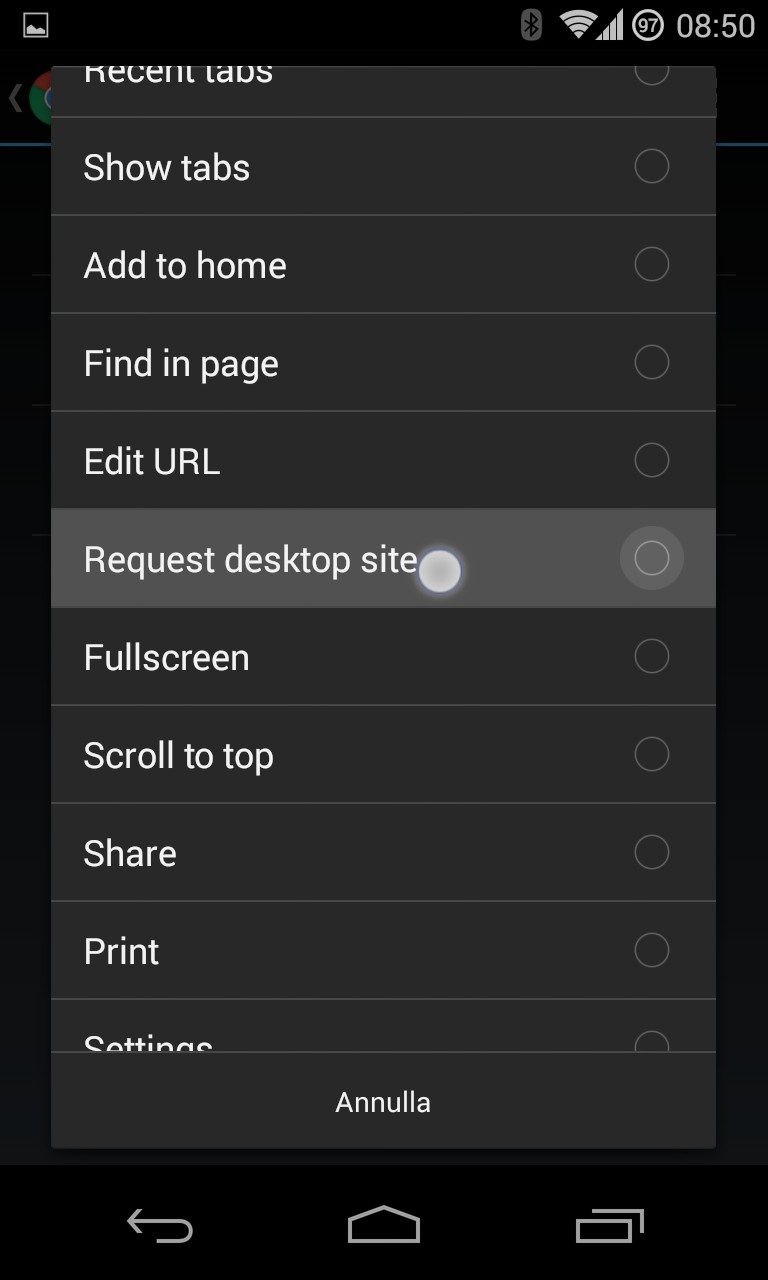This screenshot has height=1280, width=768.
Task: Choose the Share option
Action: click(x=383, y=853)
